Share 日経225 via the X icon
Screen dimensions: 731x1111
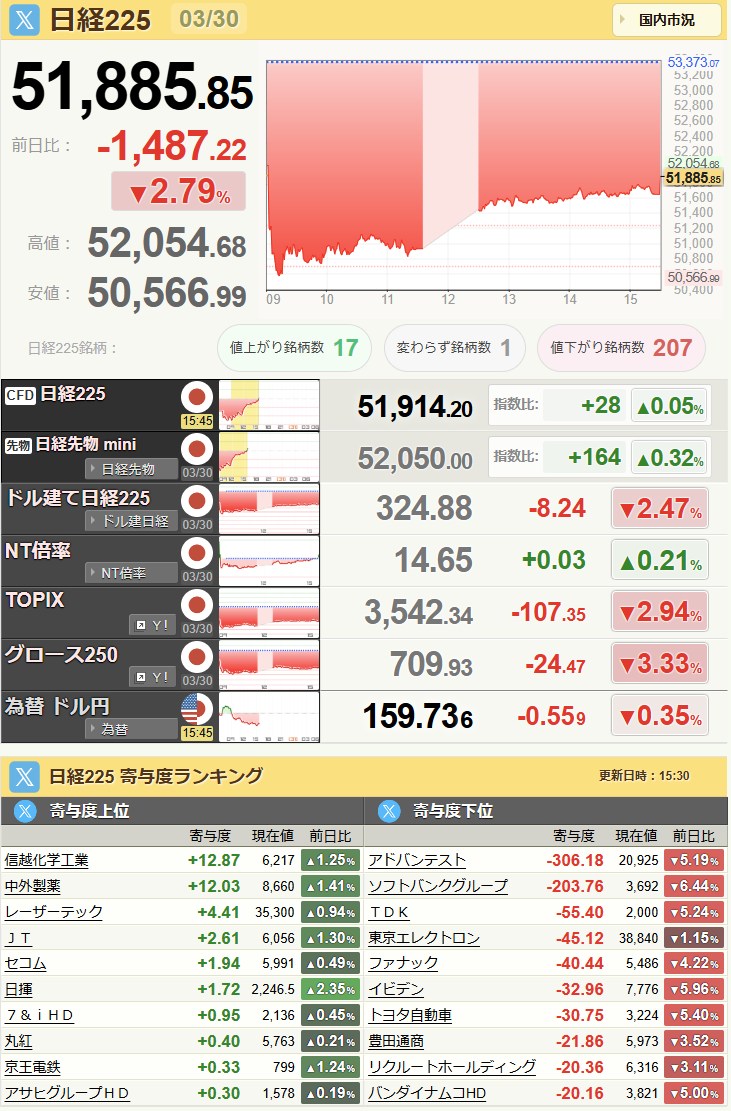pos(24,20)
